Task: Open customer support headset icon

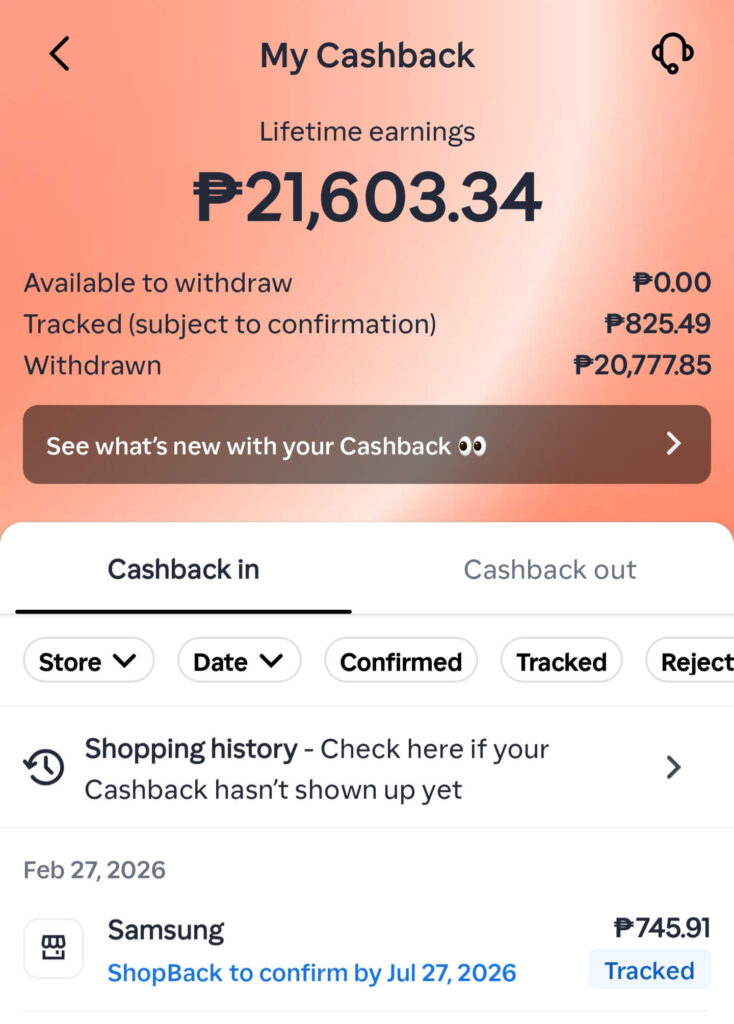Action: (x=673, y=54)
